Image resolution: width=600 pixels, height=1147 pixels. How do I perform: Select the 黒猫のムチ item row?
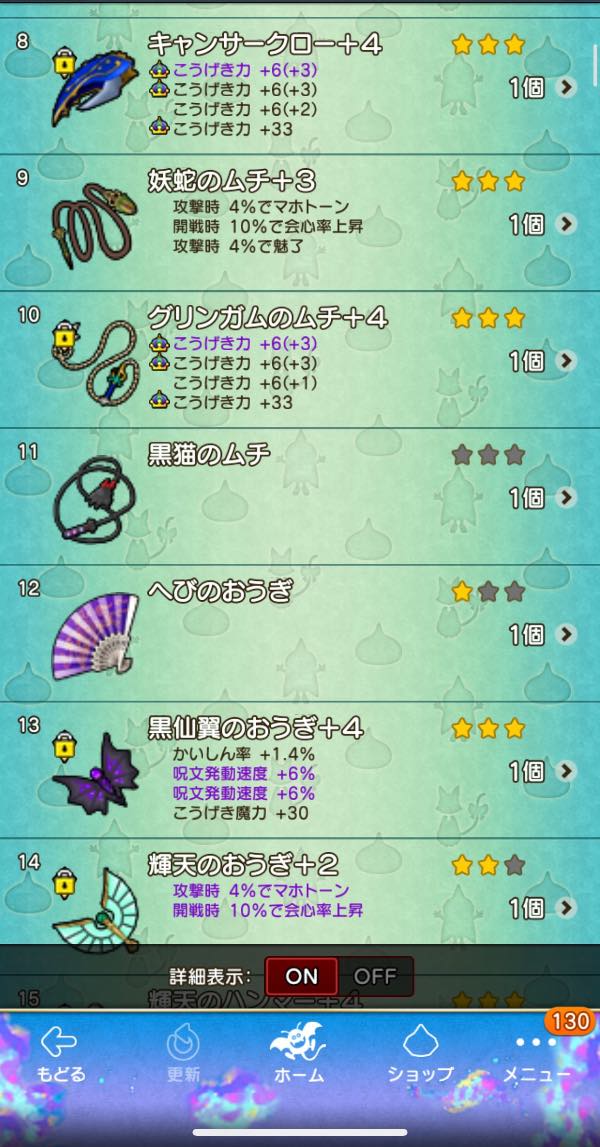tap(300, 497)
